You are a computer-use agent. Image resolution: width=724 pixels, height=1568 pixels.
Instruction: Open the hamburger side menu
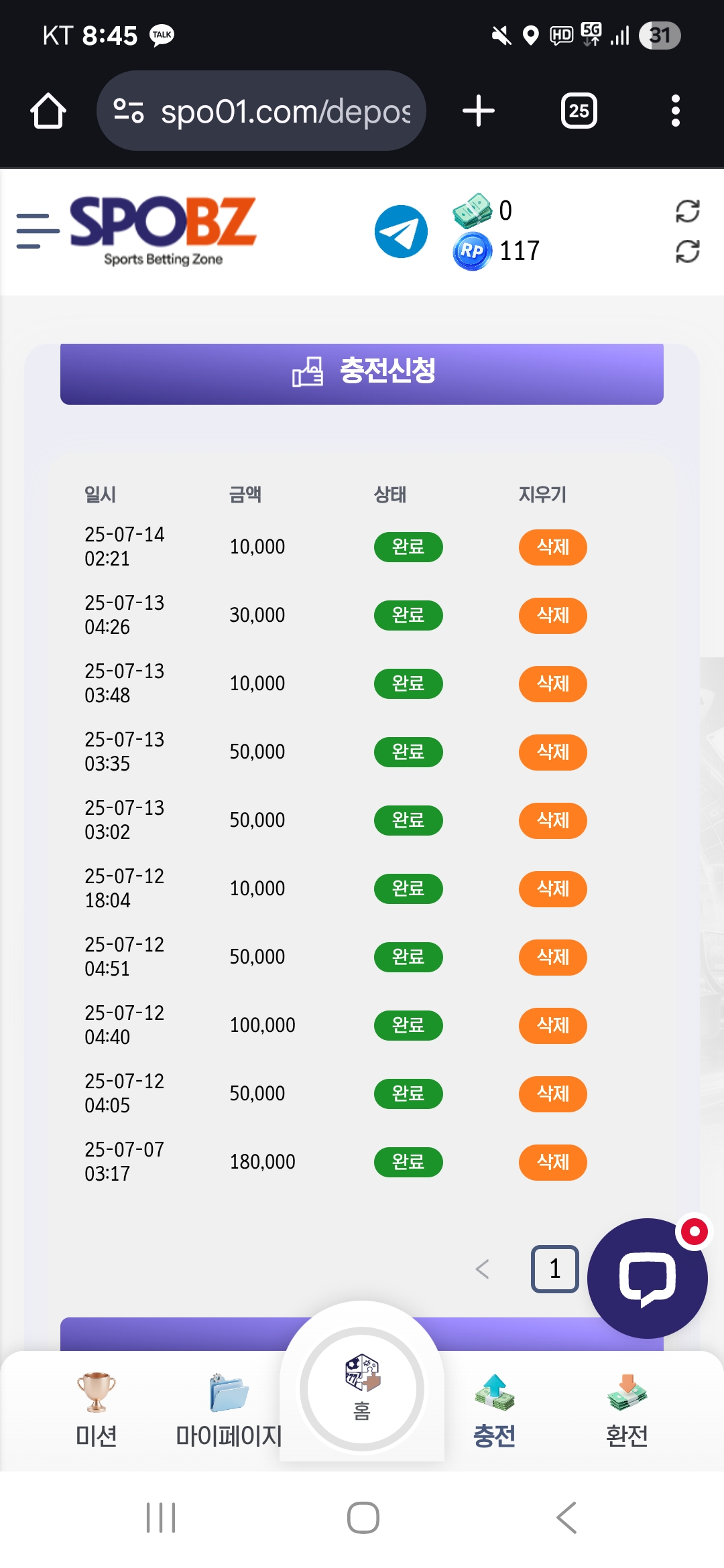coord(38,231)
